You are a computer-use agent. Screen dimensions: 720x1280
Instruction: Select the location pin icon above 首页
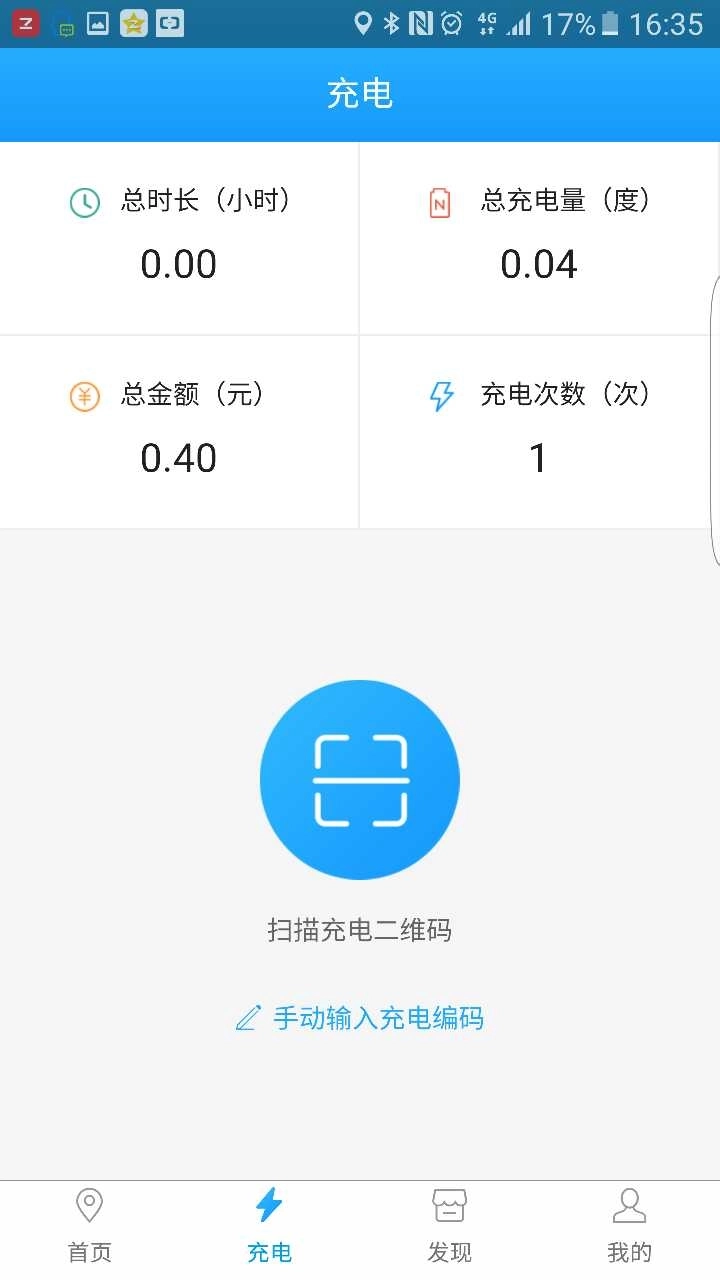(89, 1207)
